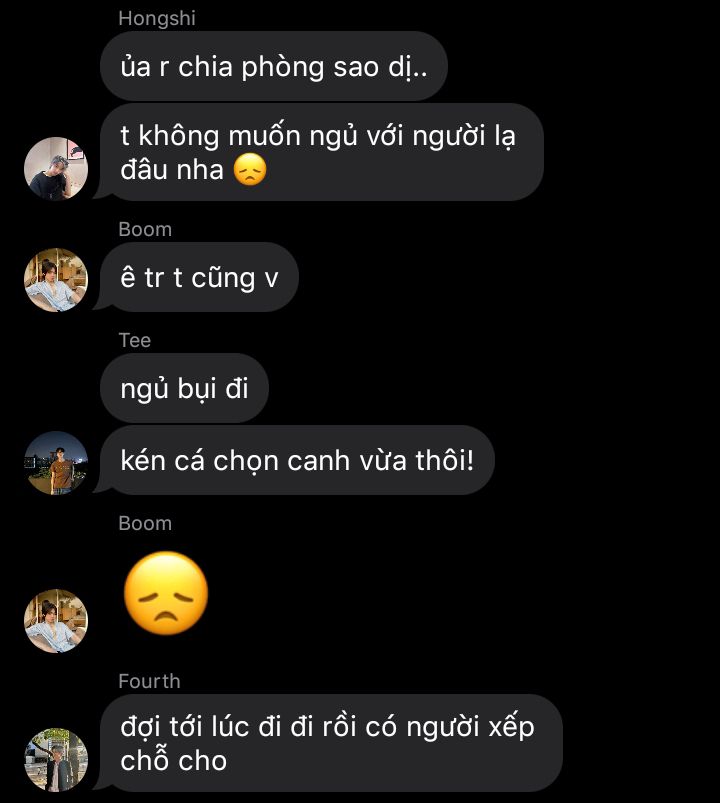View Tee's profile from his avatar
This screenshot has height=803, width=720.
point(56,463)
